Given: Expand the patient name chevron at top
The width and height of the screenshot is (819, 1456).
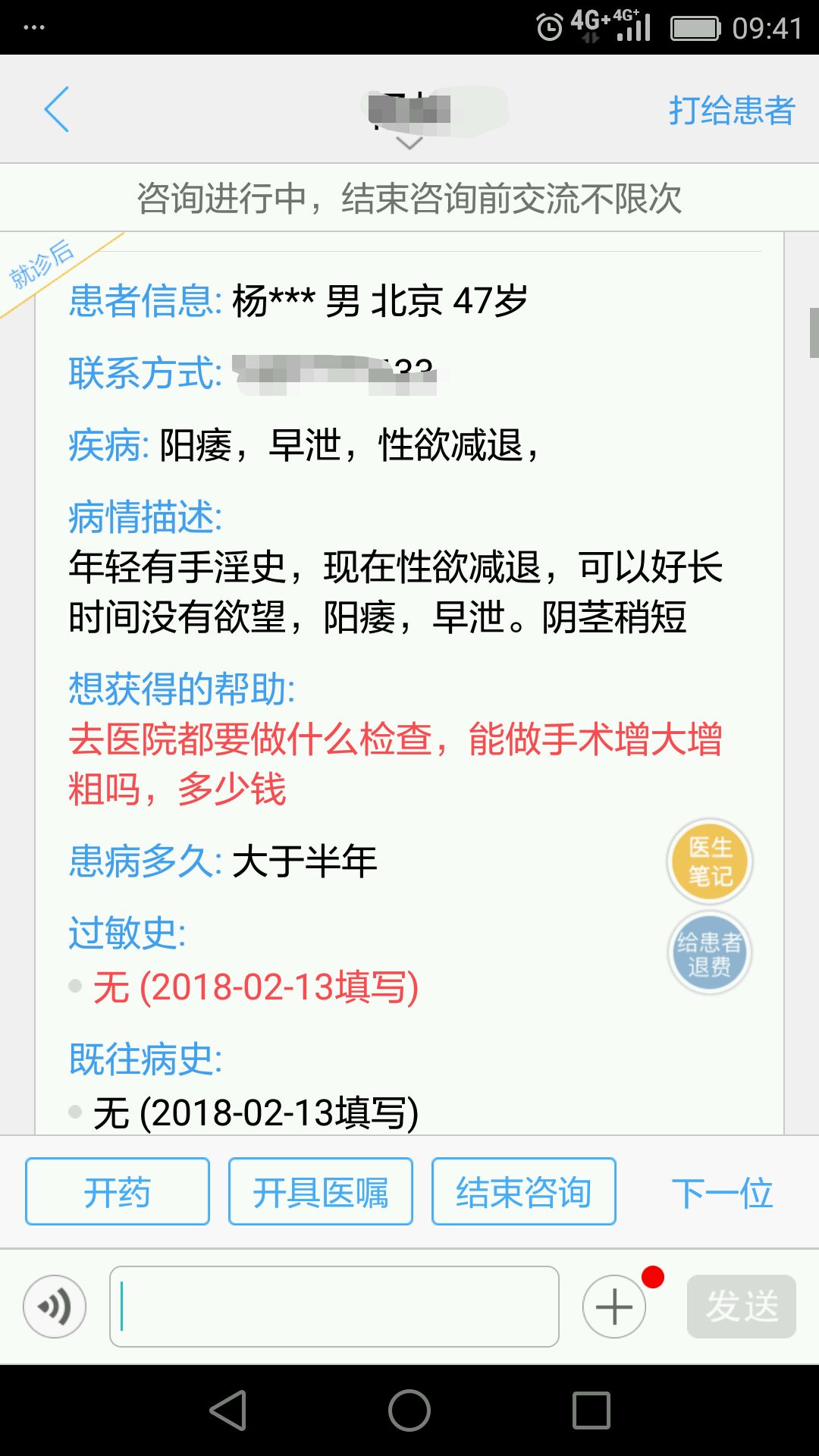Looking at the screenshot, I should pyautogui.click(x=409, y=143).
